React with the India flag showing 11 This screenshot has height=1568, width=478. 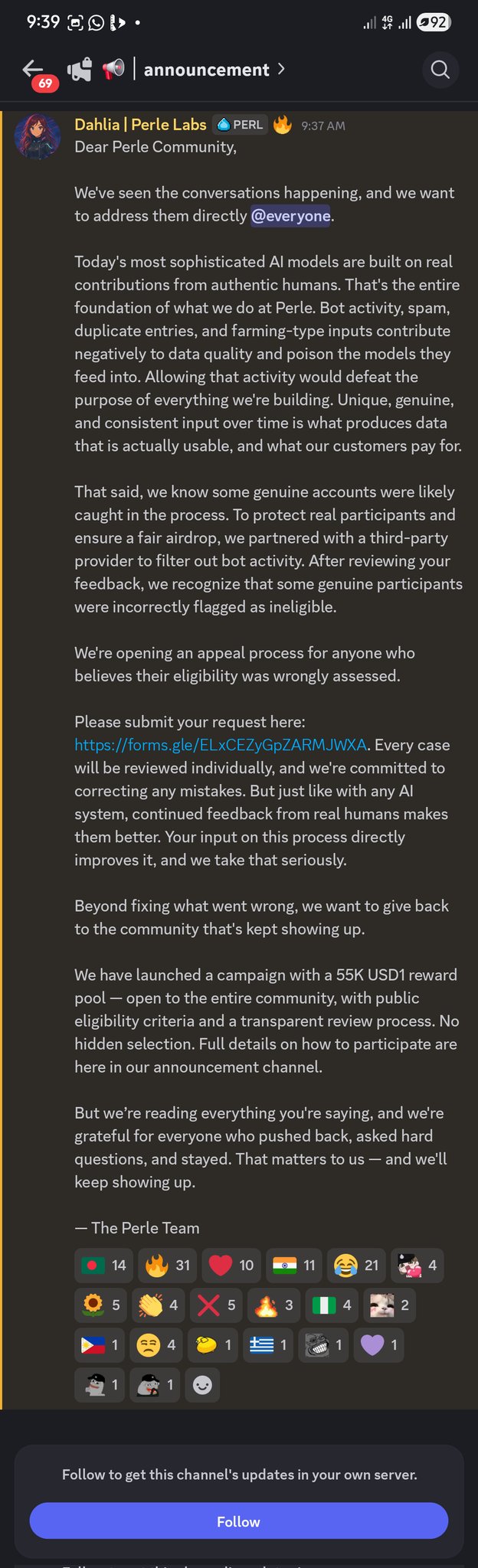coord(294,1265)
